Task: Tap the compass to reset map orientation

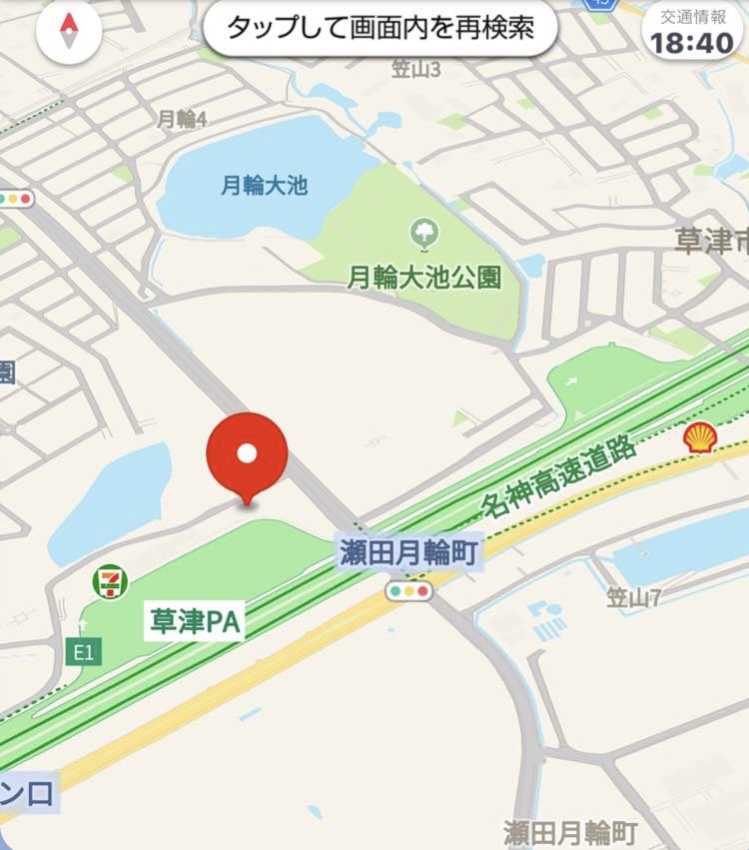Action: [x=69, y=32]
